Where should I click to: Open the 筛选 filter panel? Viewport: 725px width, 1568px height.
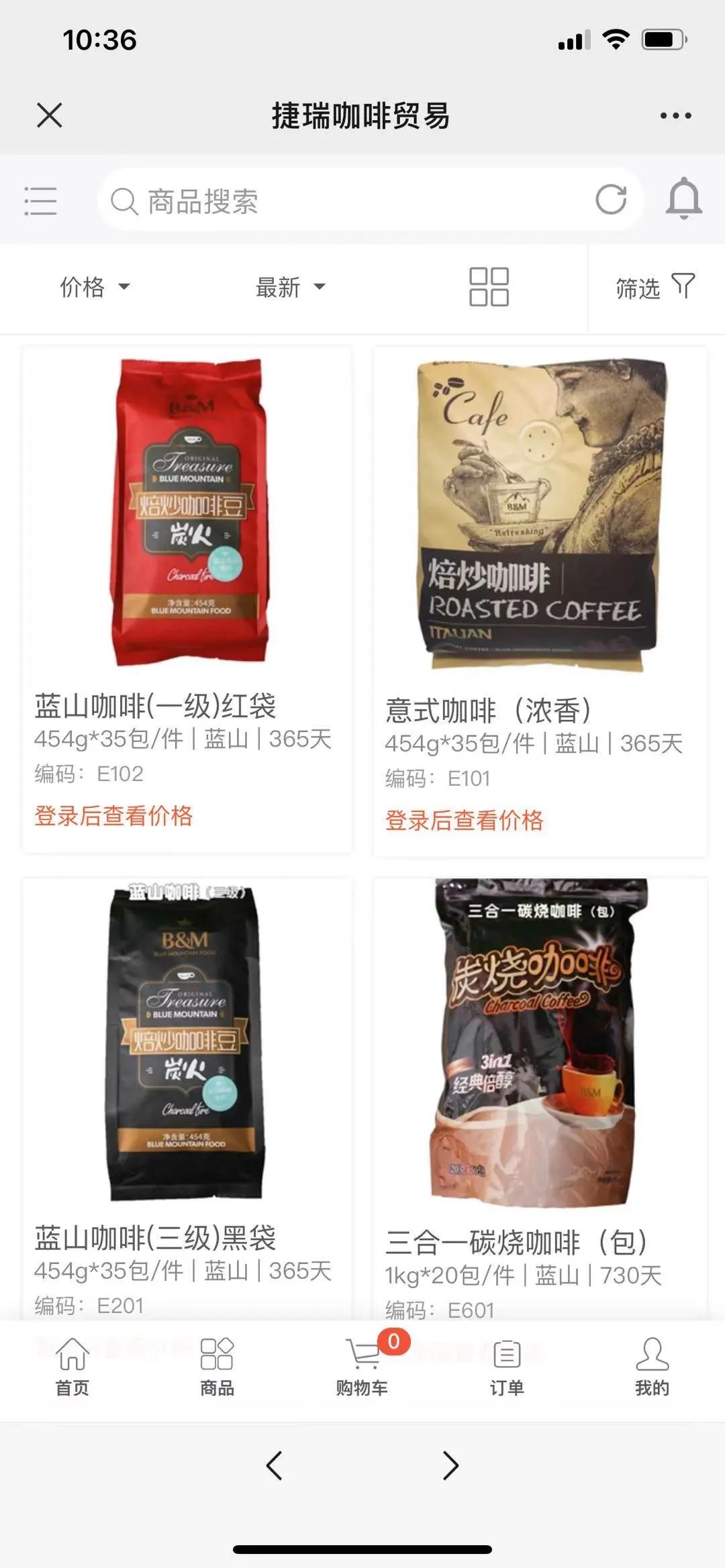point(655,288)
